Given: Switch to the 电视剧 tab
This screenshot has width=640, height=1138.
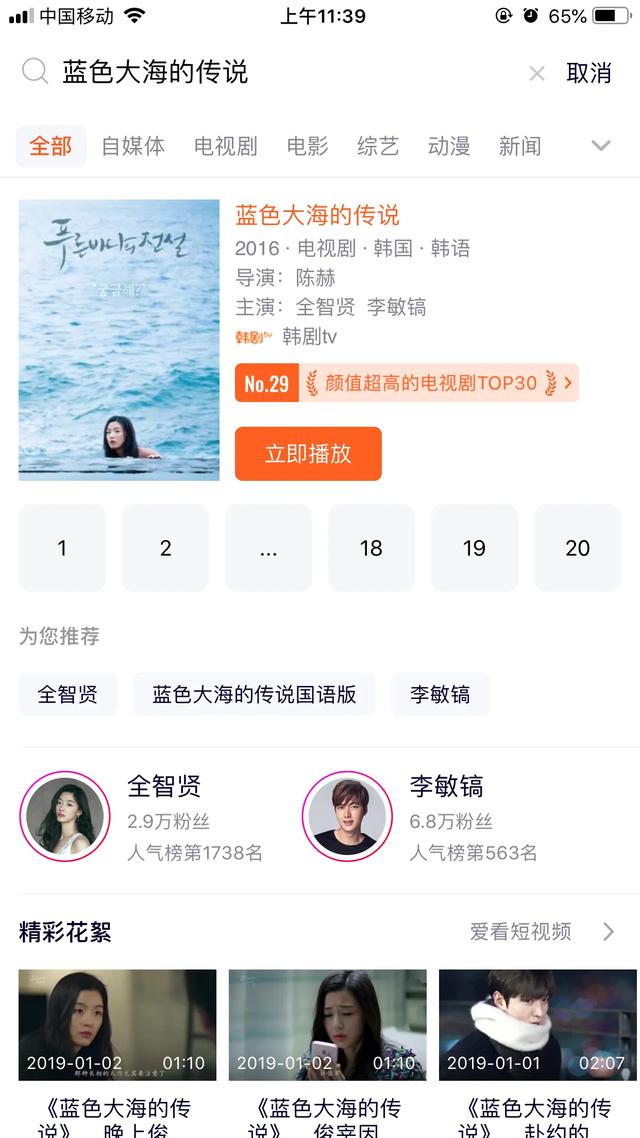Looking at the screenshot, I should tap(225, 146).
